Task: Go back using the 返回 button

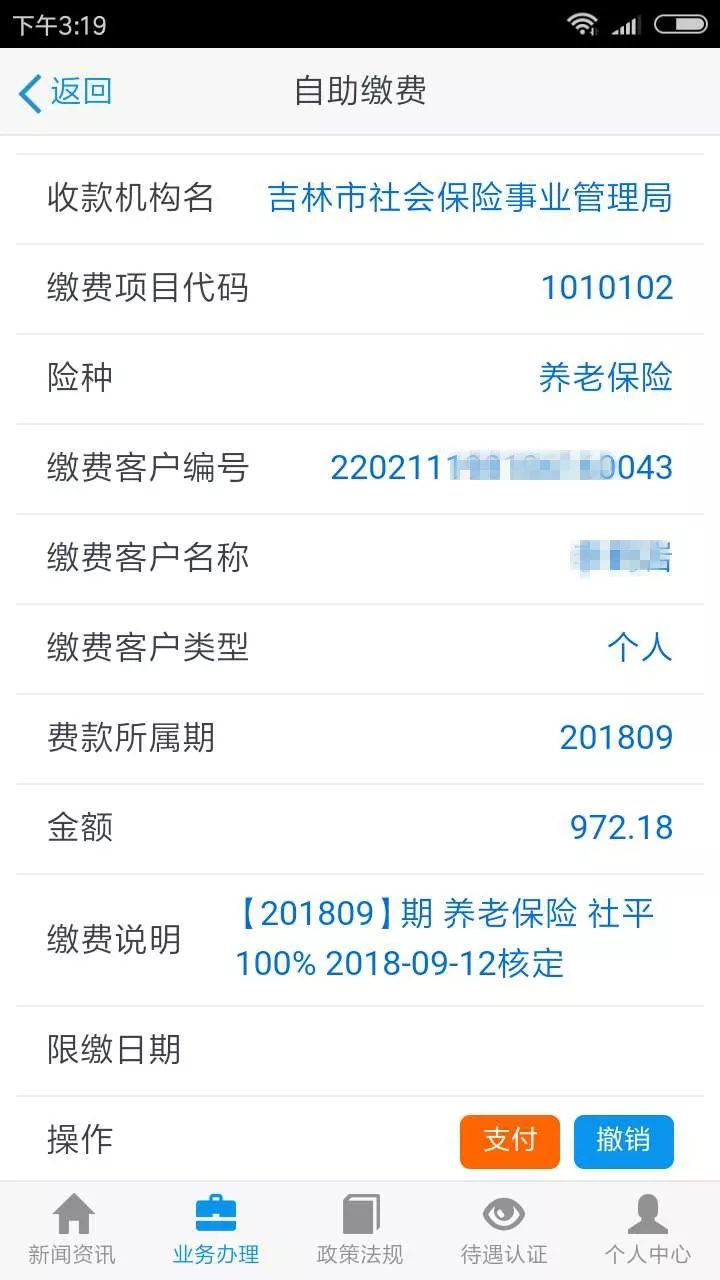Action: coord(65,92)
